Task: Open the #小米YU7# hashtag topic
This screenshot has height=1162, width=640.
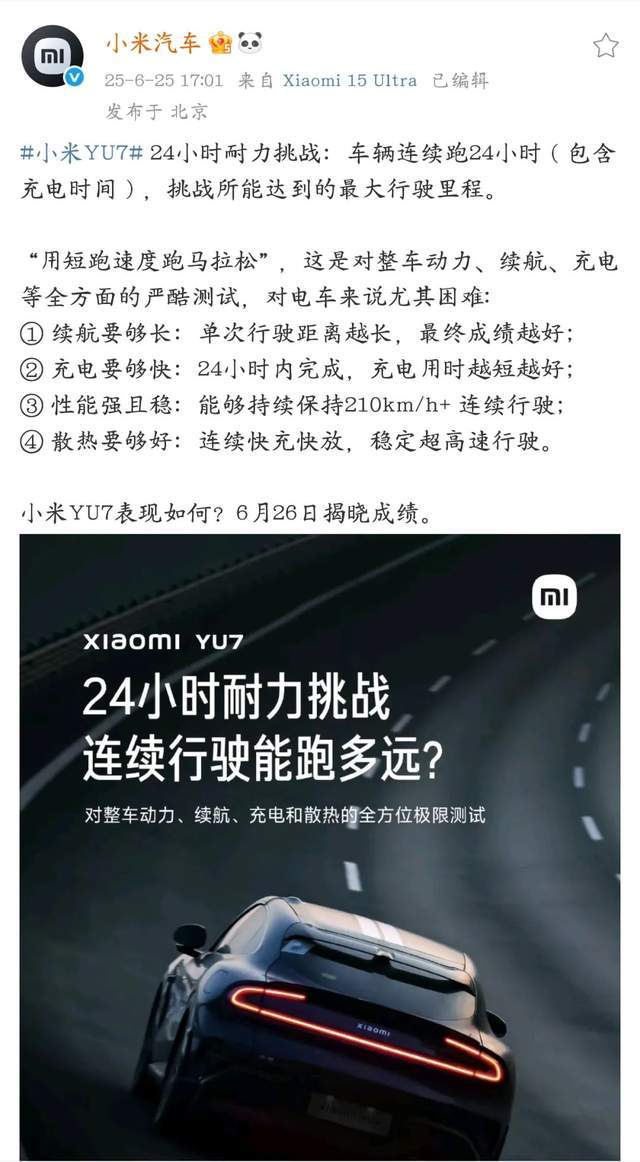Action: 83,153
